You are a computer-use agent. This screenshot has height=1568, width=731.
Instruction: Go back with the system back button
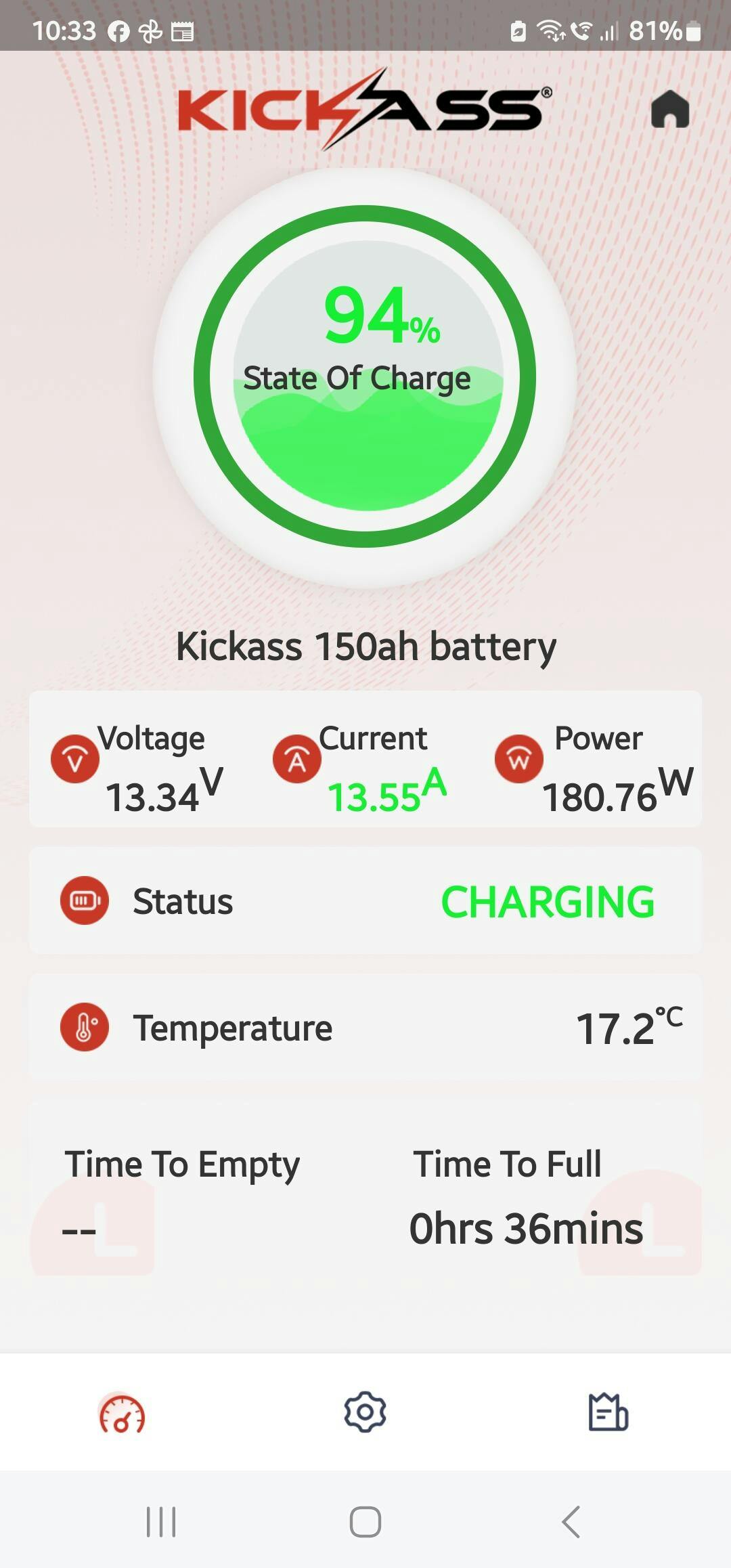pyautogui.click(x=571, y=1522)
